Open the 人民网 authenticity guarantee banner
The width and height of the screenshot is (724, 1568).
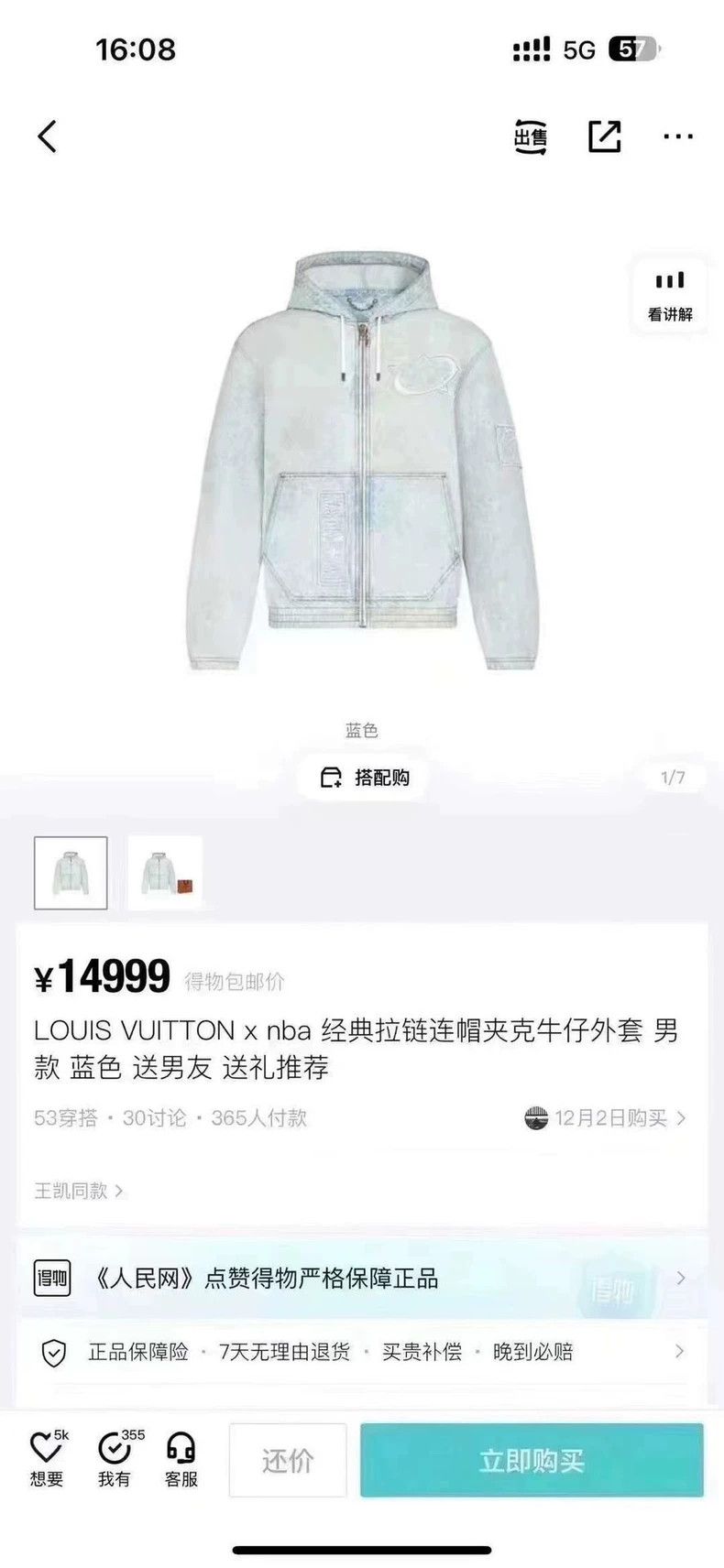tap(362, 1279)
